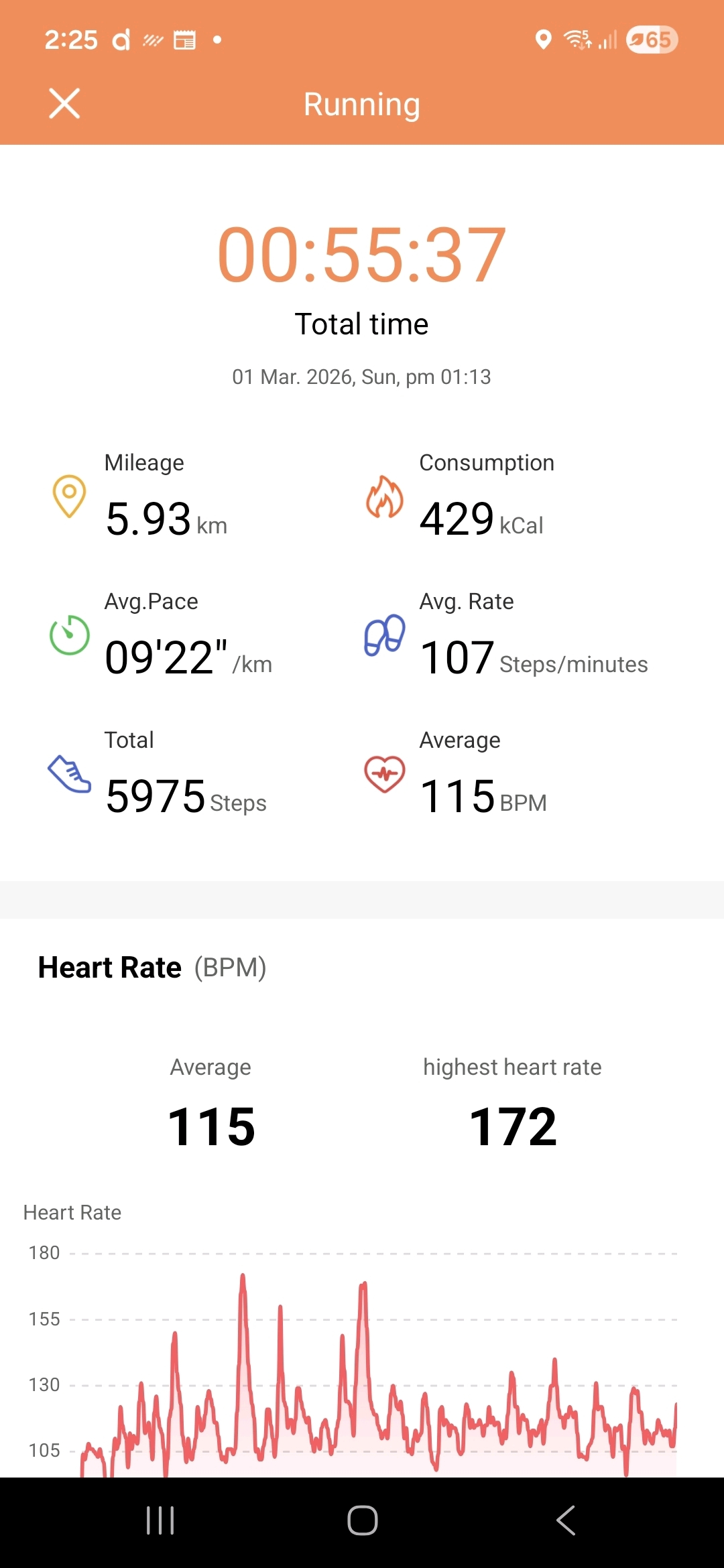Open the recent apps view
Screen dimensions: 724x1568
coord(160,1520)
